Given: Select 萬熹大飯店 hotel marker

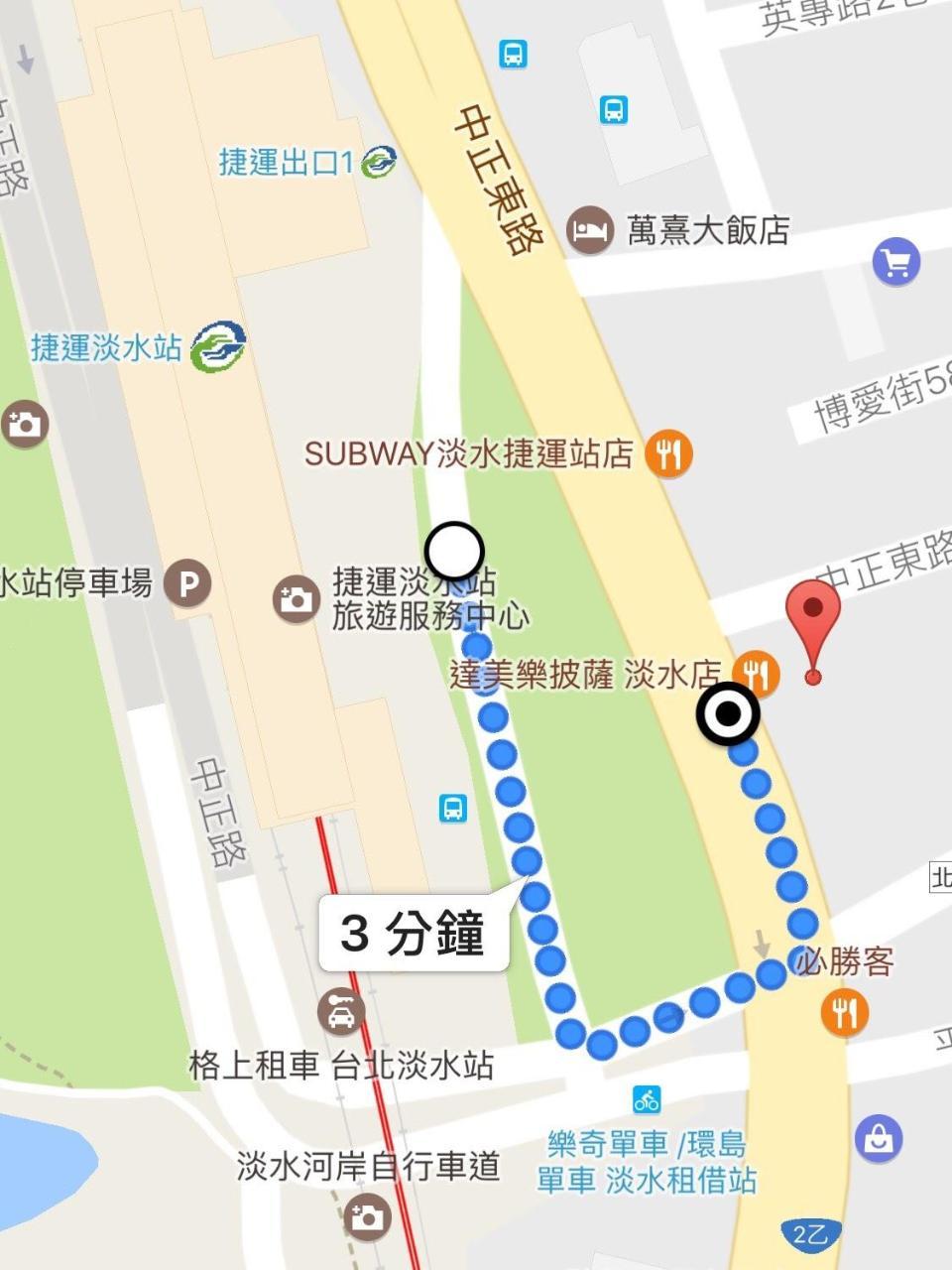Looking at the screenshot, I should click(590, 231).
